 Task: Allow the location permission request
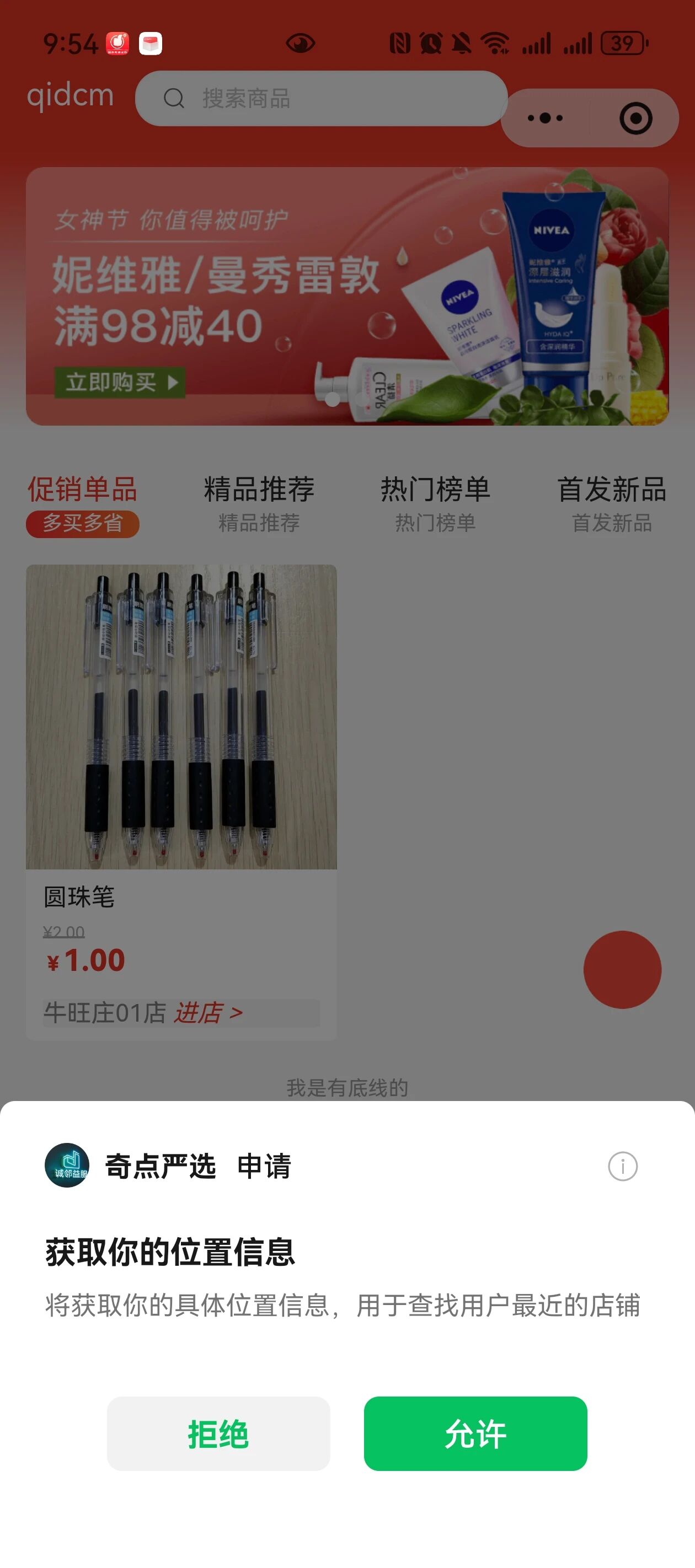(x=475, y=1433)
